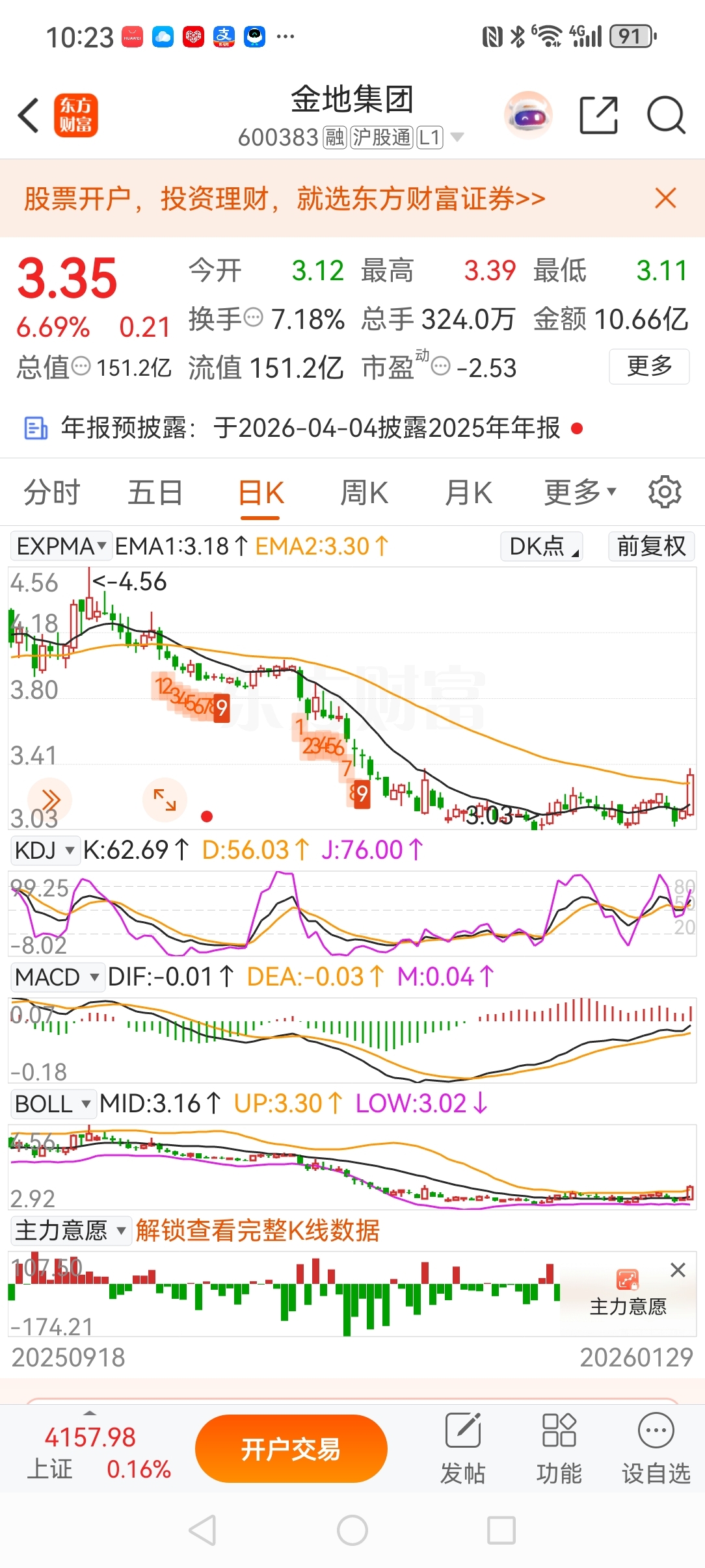
Task: Share this stock page
Action: 598,116
